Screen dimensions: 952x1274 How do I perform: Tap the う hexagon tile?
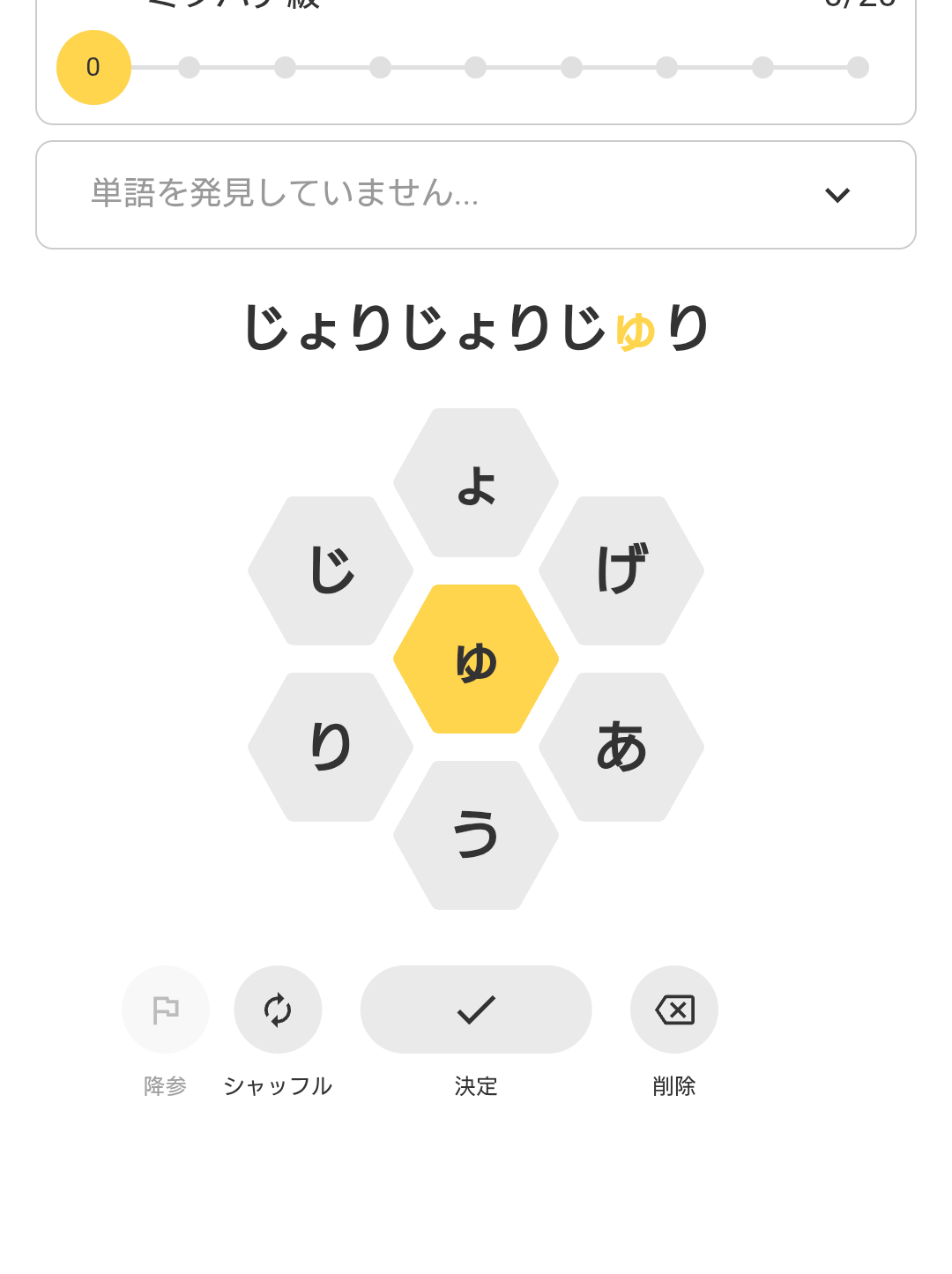point(476,836)
